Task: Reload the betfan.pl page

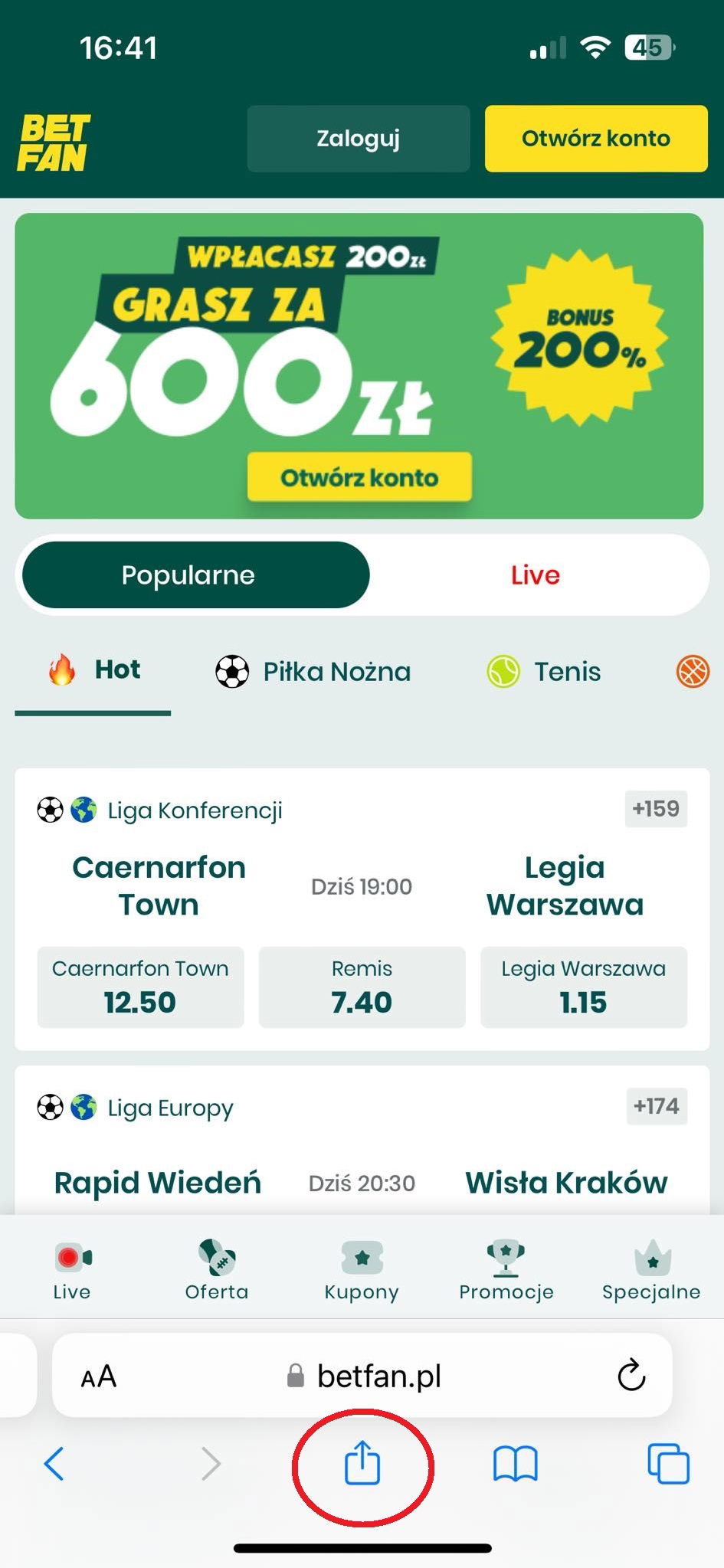Action: pyautogui.click(x=631, y=1375)
